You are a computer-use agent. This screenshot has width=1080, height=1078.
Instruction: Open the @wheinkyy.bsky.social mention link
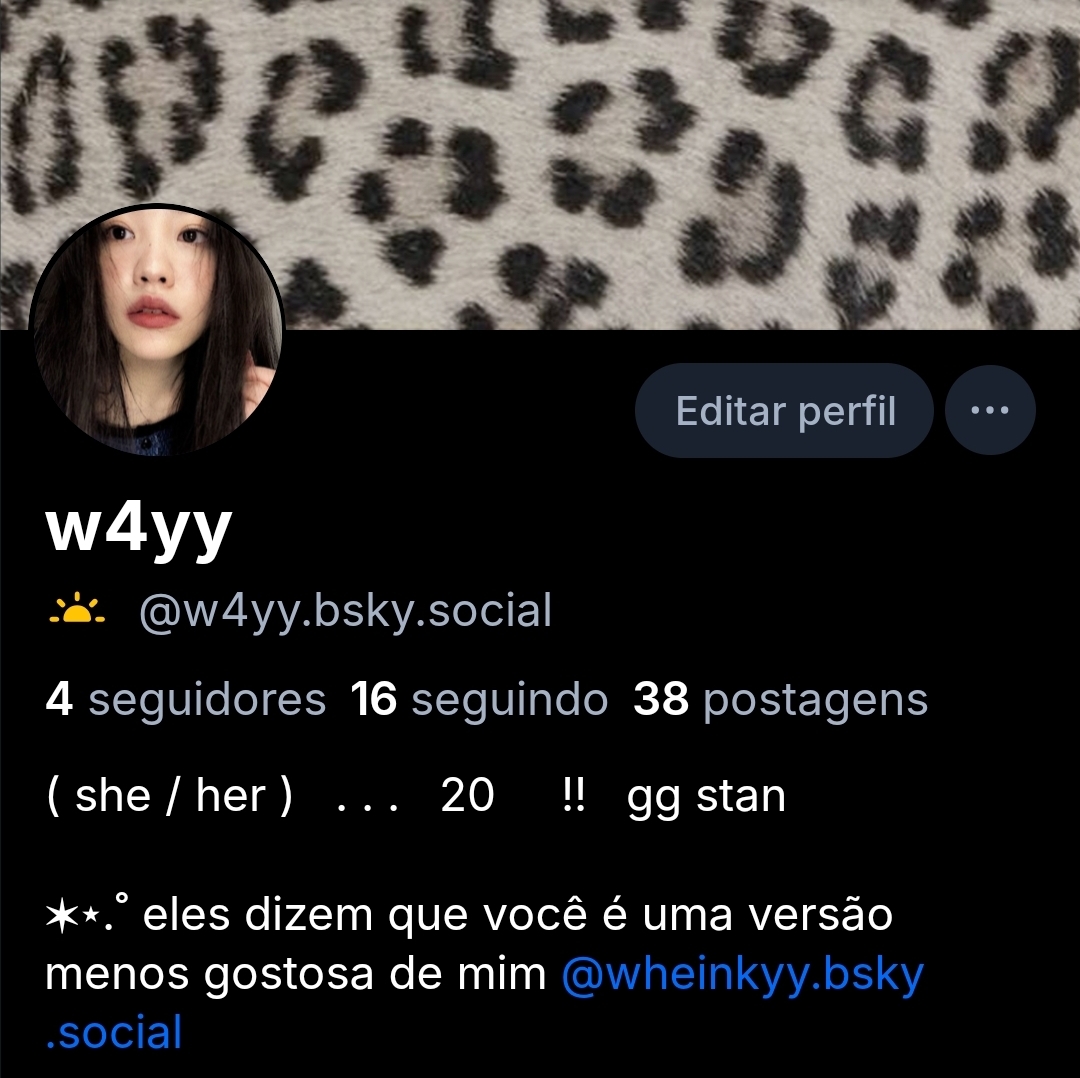coord(742,975)
